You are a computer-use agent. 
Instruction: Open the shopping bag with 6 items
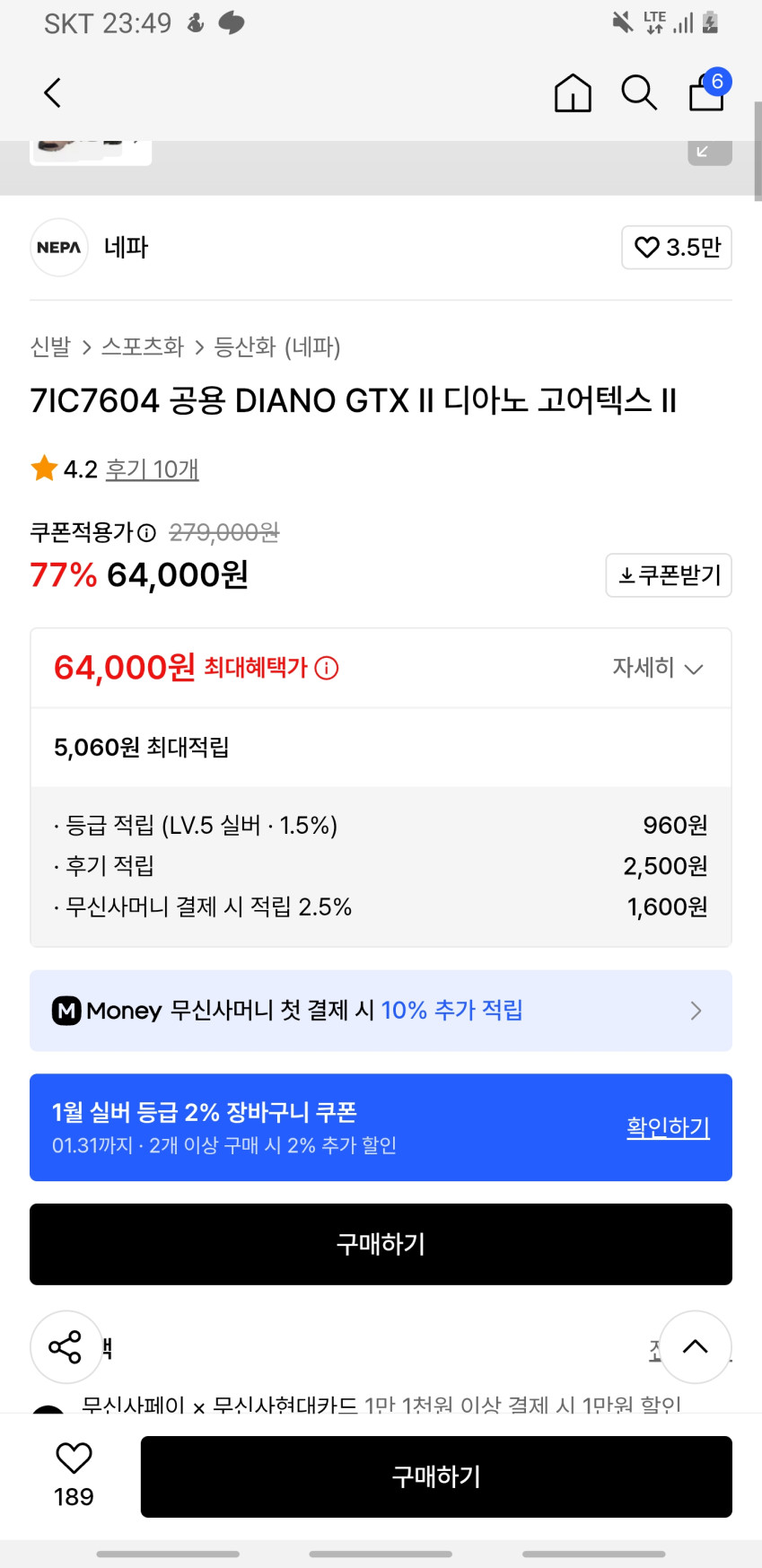[x=707, y=92]
